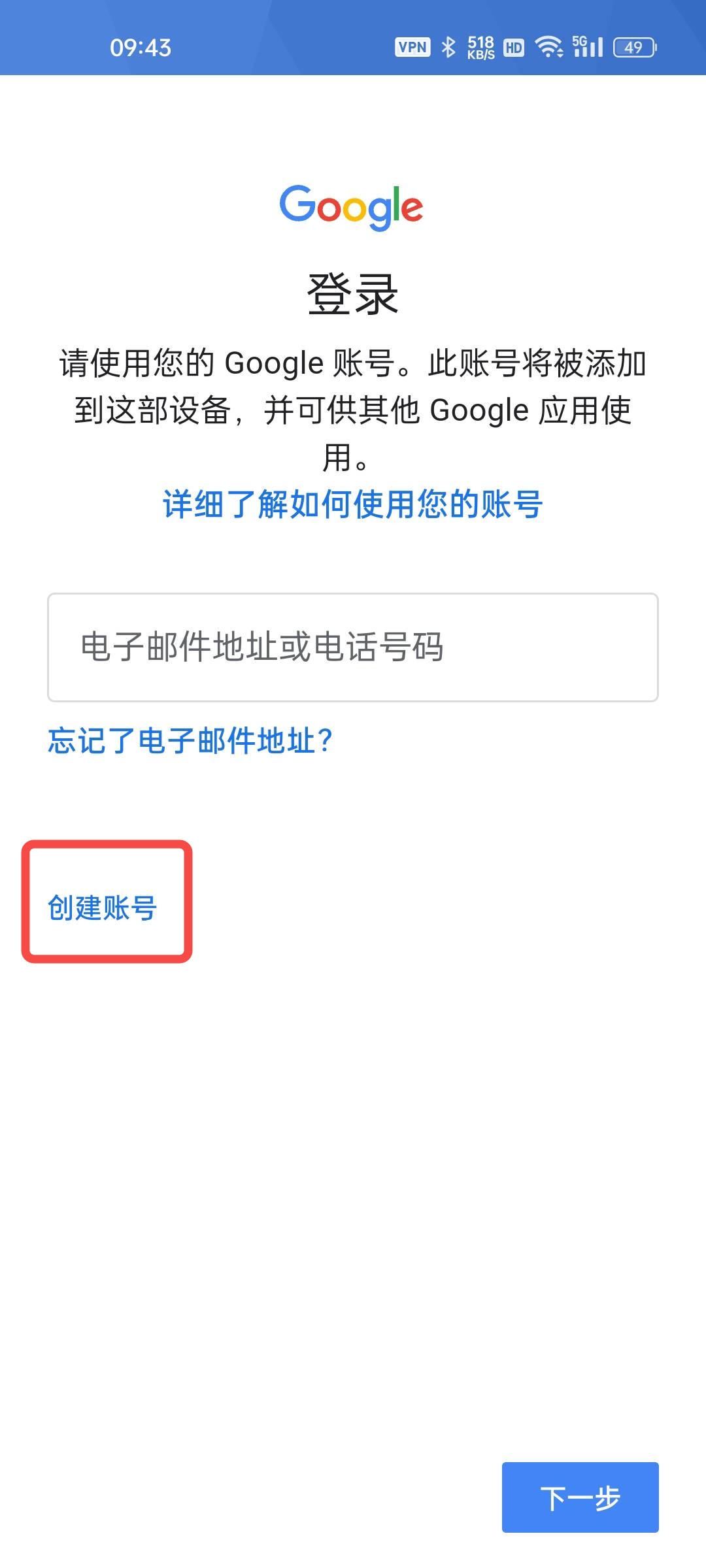Tap the 下一步 button
706x1568 pixels.
(580, 1497)
